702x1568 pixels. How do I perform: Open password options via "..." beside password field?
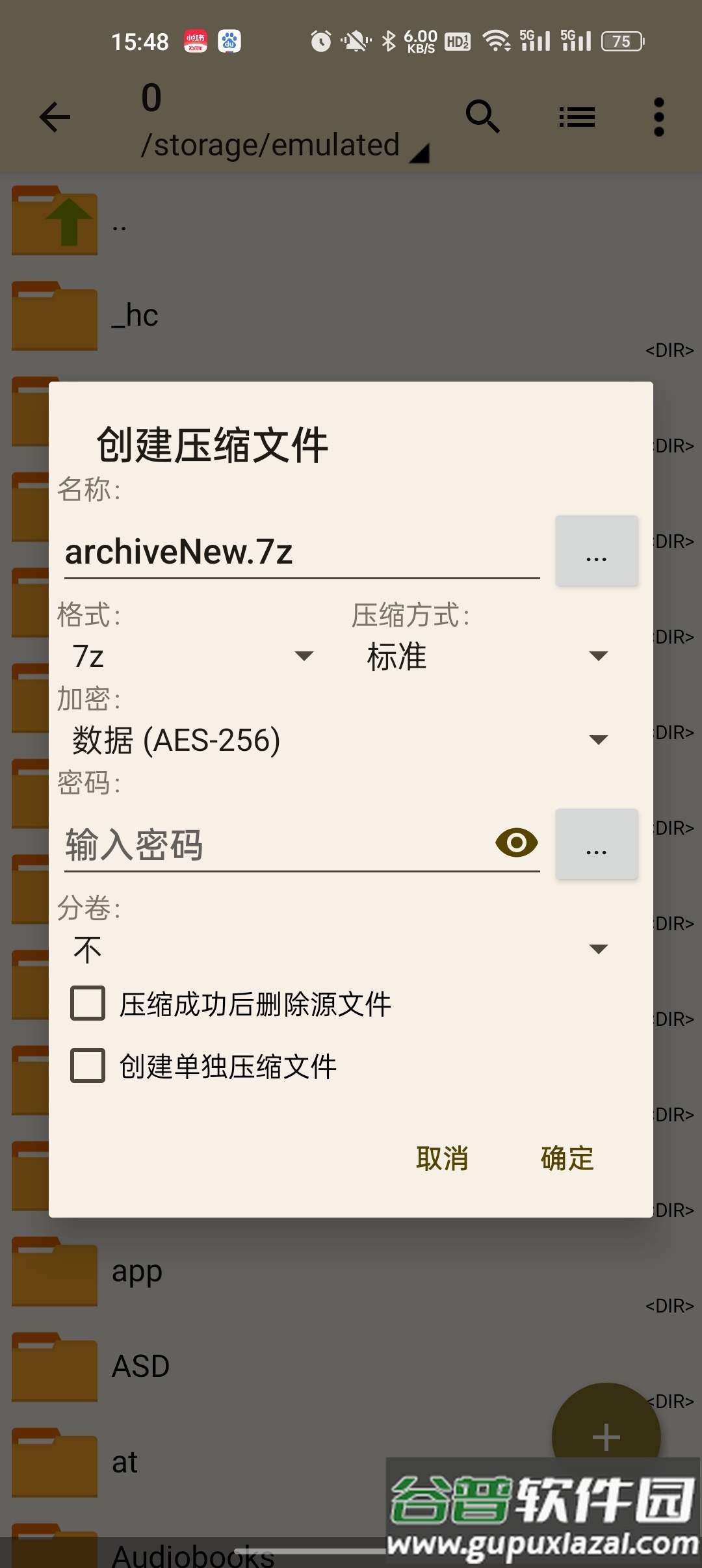pyautogui.click(x=596, y=844)
